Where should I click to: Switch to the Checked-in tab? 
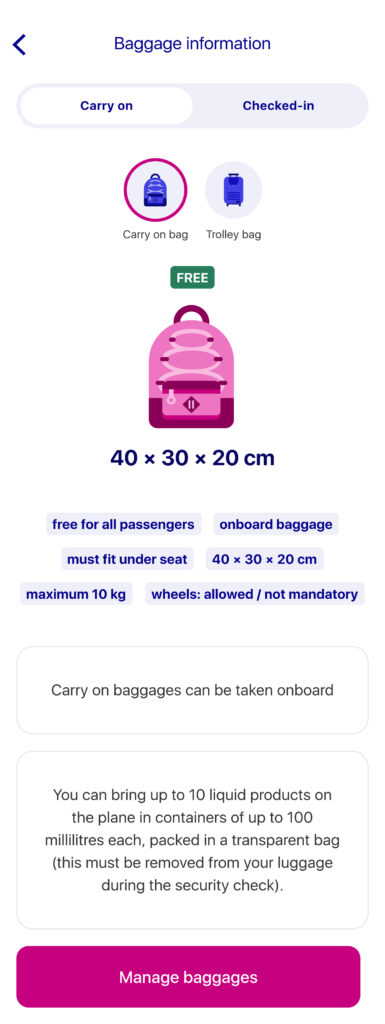click(x=278, y=106)
